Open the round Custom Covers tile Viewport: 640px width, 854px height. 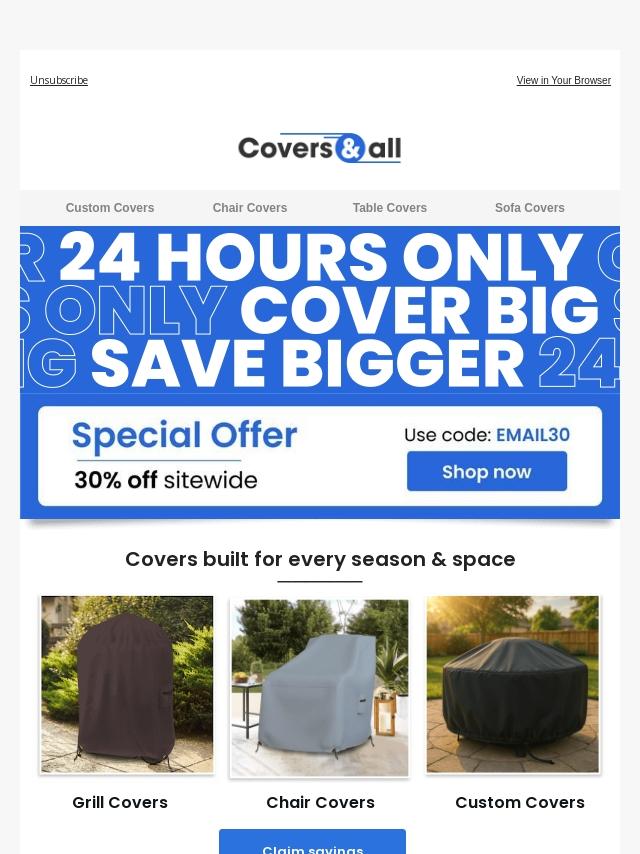[x=513, y=684]
